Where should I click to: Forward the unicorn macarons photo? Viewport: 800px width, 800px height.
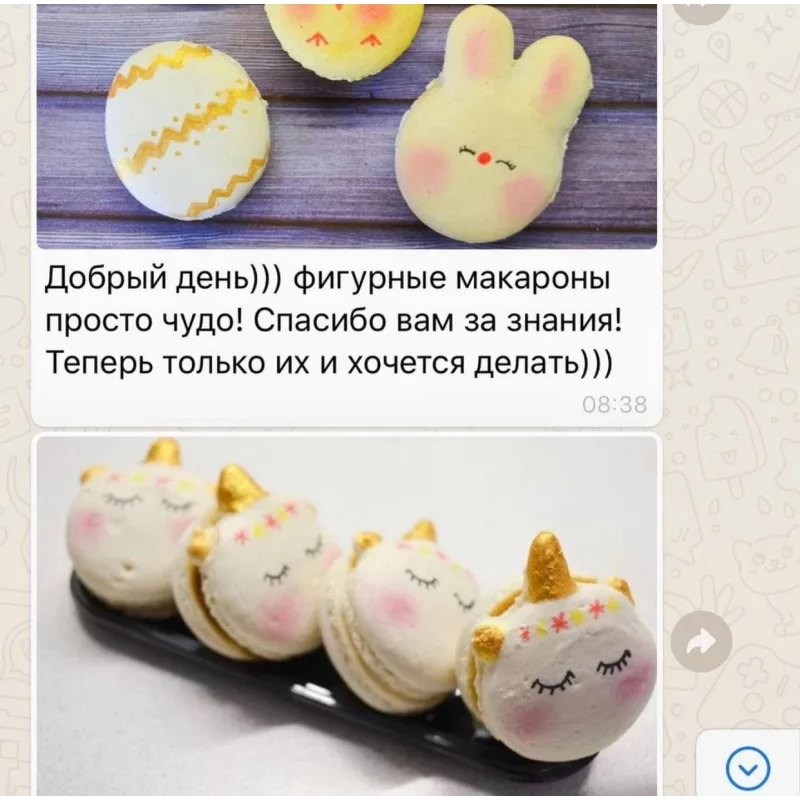pos(701,641)
